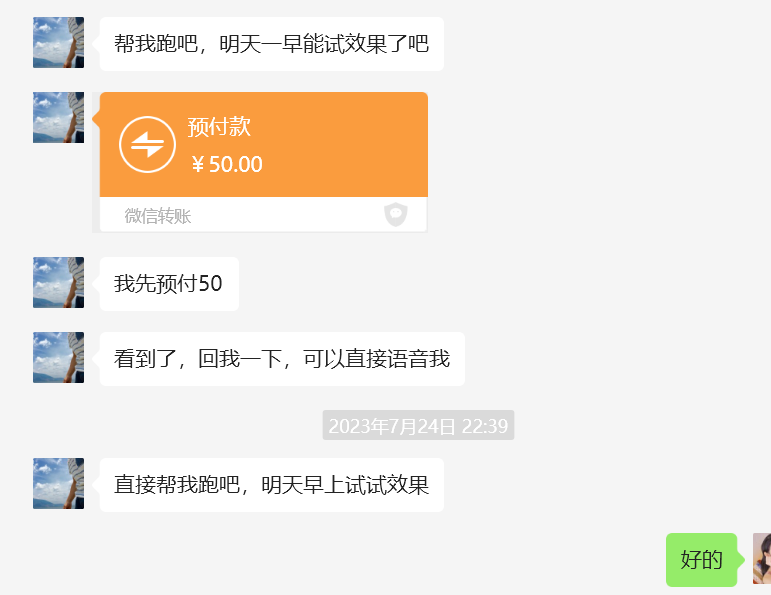The width and height of the screenshot is (771, 595).
Task: Tap the avatar beside 帮我跑吧，明天一早能试效果了吧
Action: pos(58,43)
